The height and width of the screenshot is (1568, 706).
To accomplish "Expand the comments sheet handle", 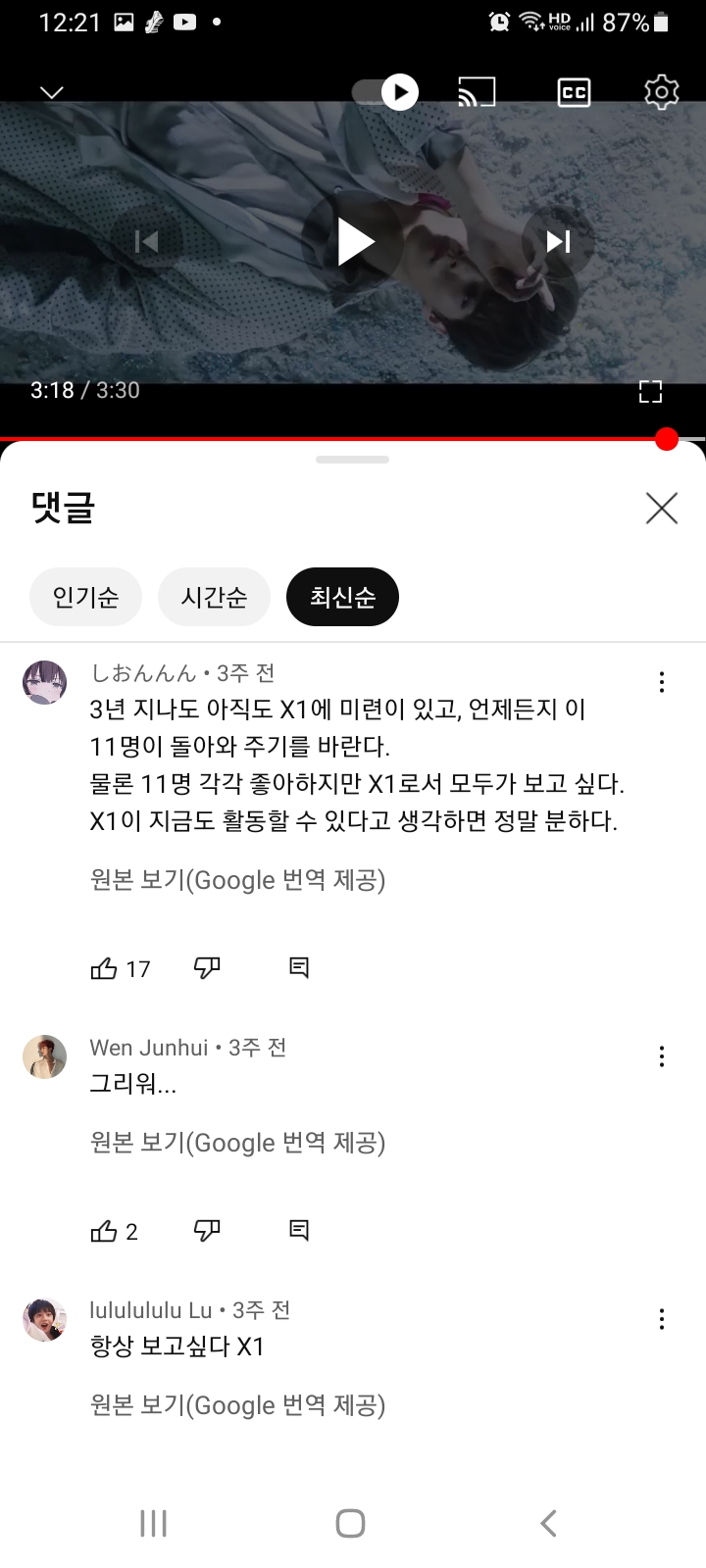I will (x=352, y=458).
